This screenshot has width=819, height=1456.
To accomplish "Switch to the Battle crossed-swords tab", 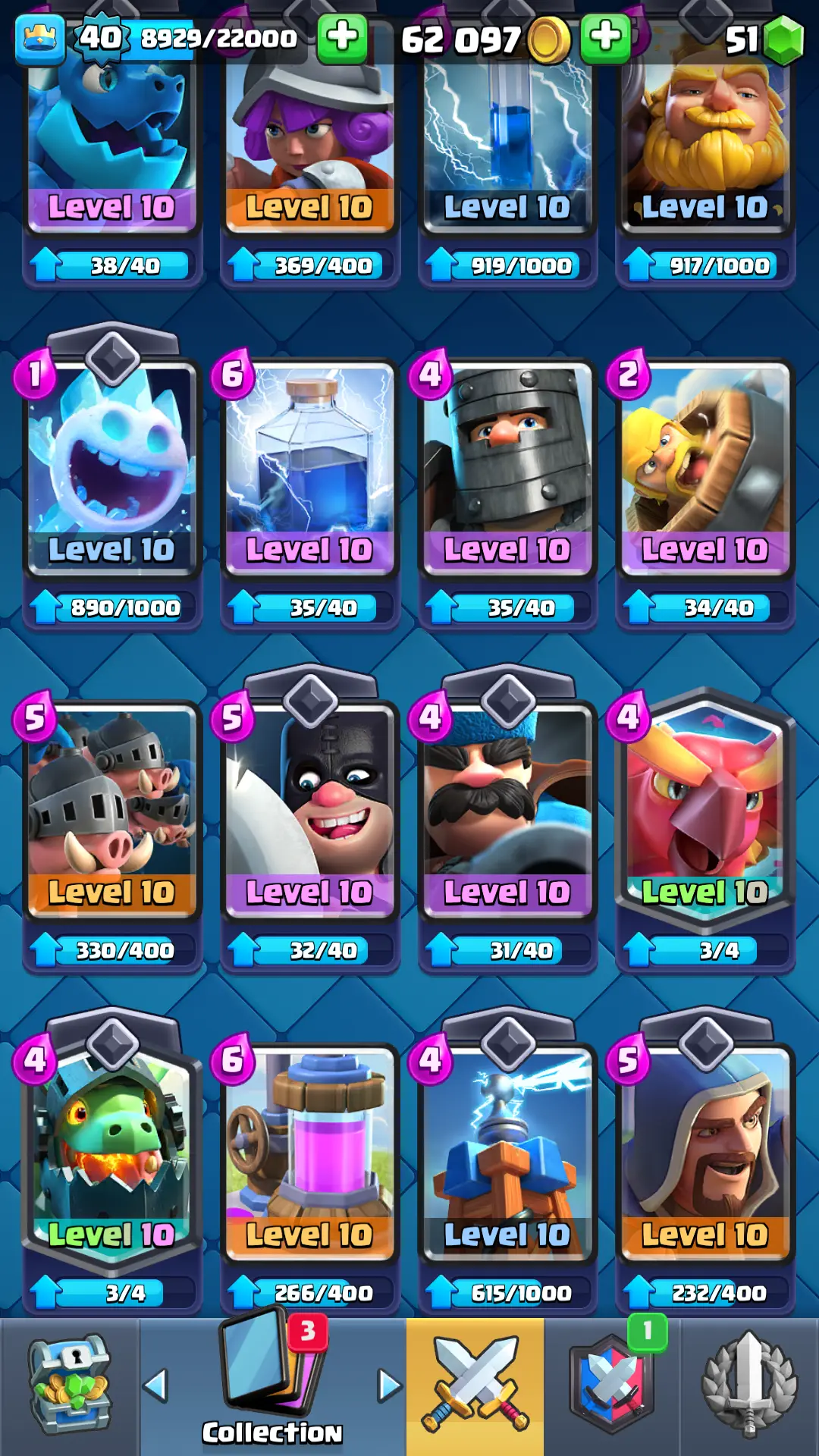I will click(x=475, y=1386).
